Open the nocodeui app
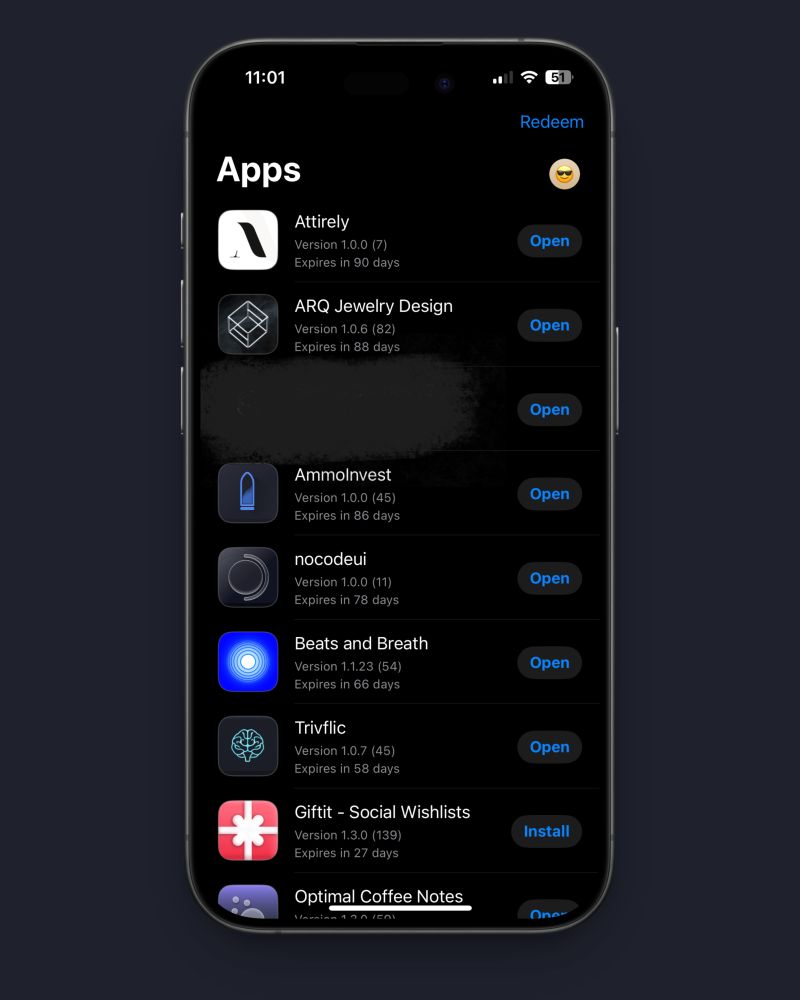The image size is (800, 1000). pyautogui.click(x=549, y=578)
